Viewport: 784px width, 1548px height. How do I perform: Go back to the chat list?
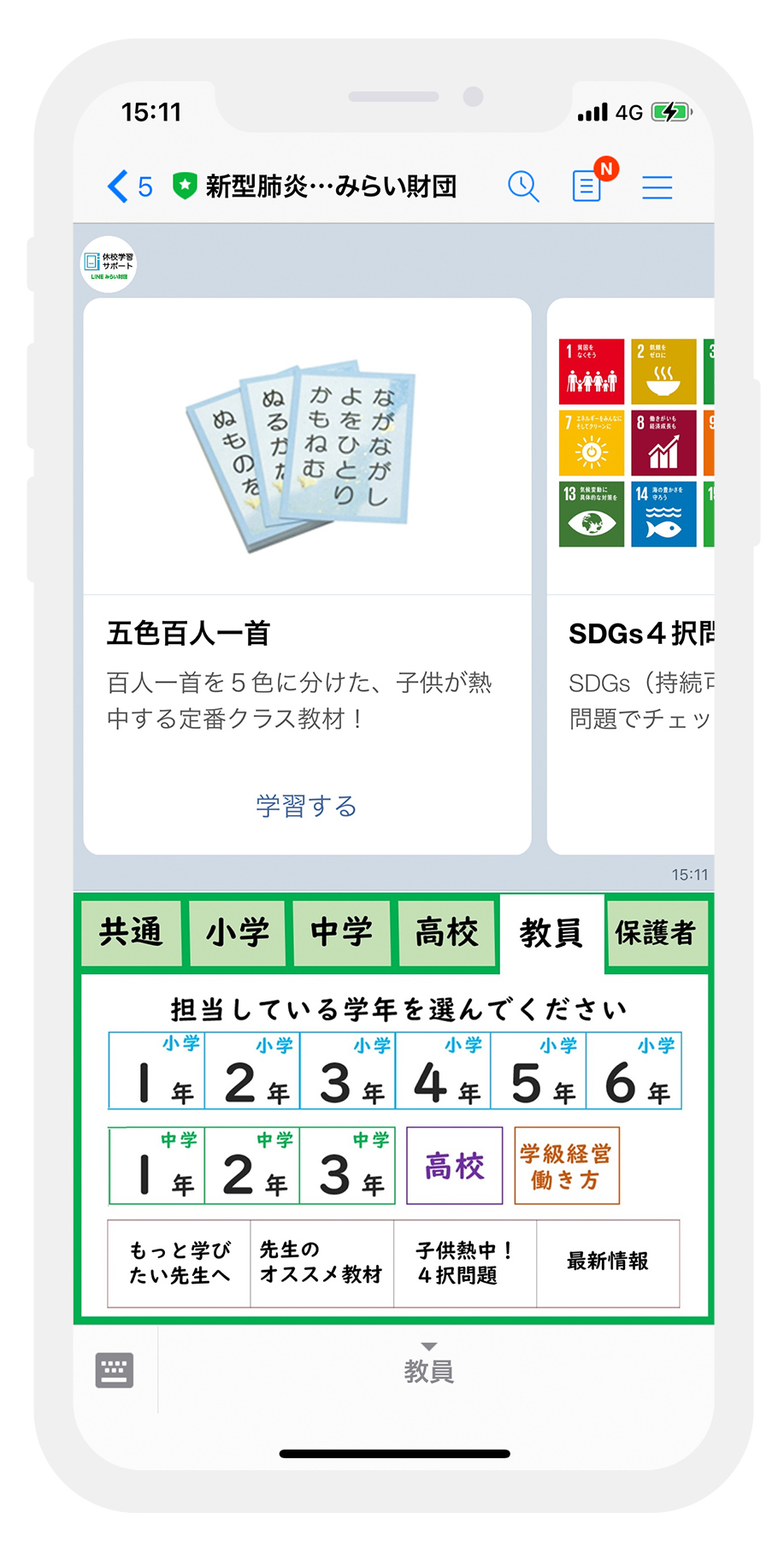(129, 186)
